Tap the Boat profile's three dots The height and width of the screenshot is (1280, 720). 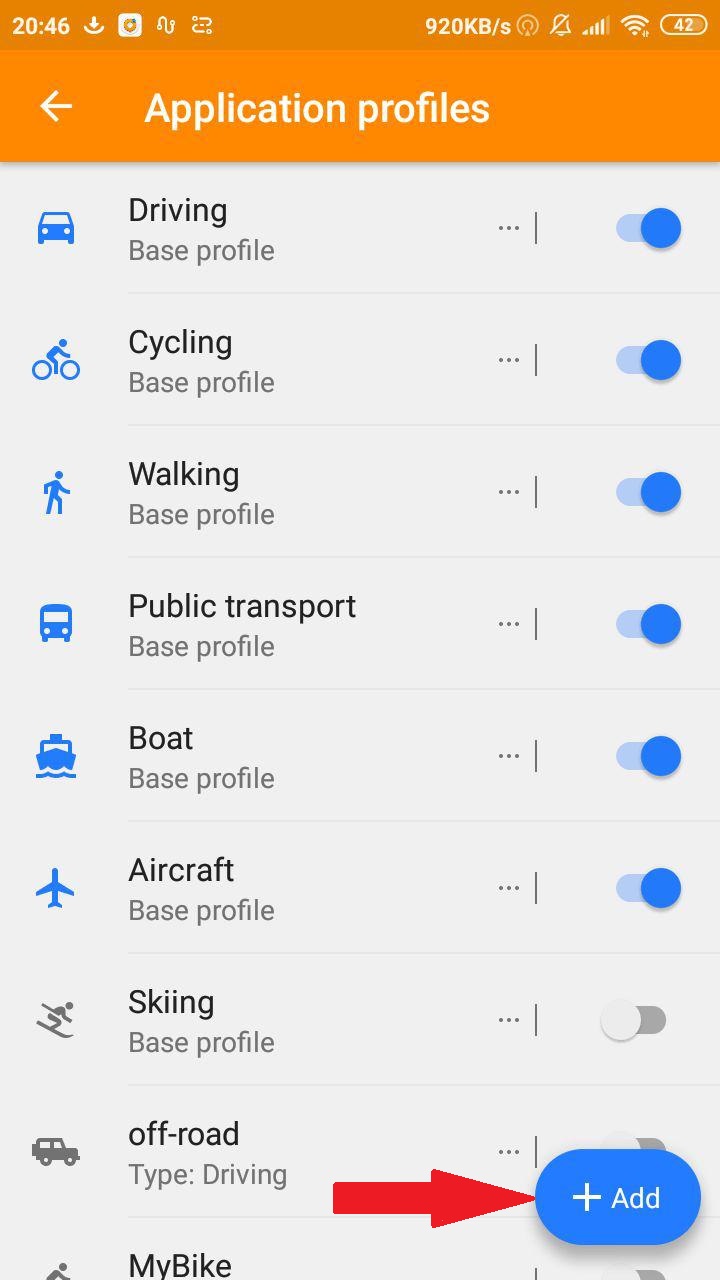point(509,756)
